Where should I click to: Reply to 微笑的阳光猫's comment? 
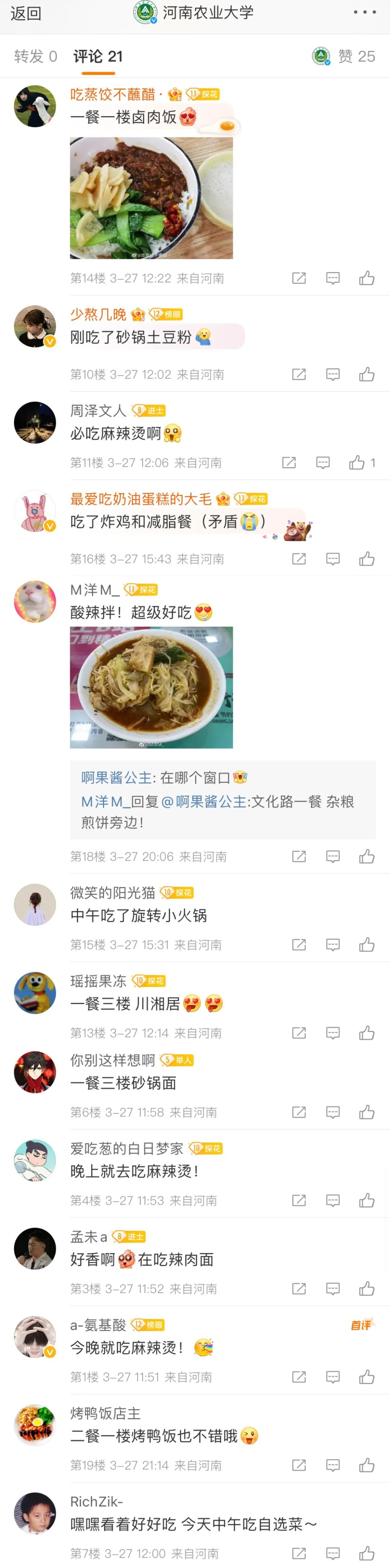pyautogui.click(x=333, y=945)
